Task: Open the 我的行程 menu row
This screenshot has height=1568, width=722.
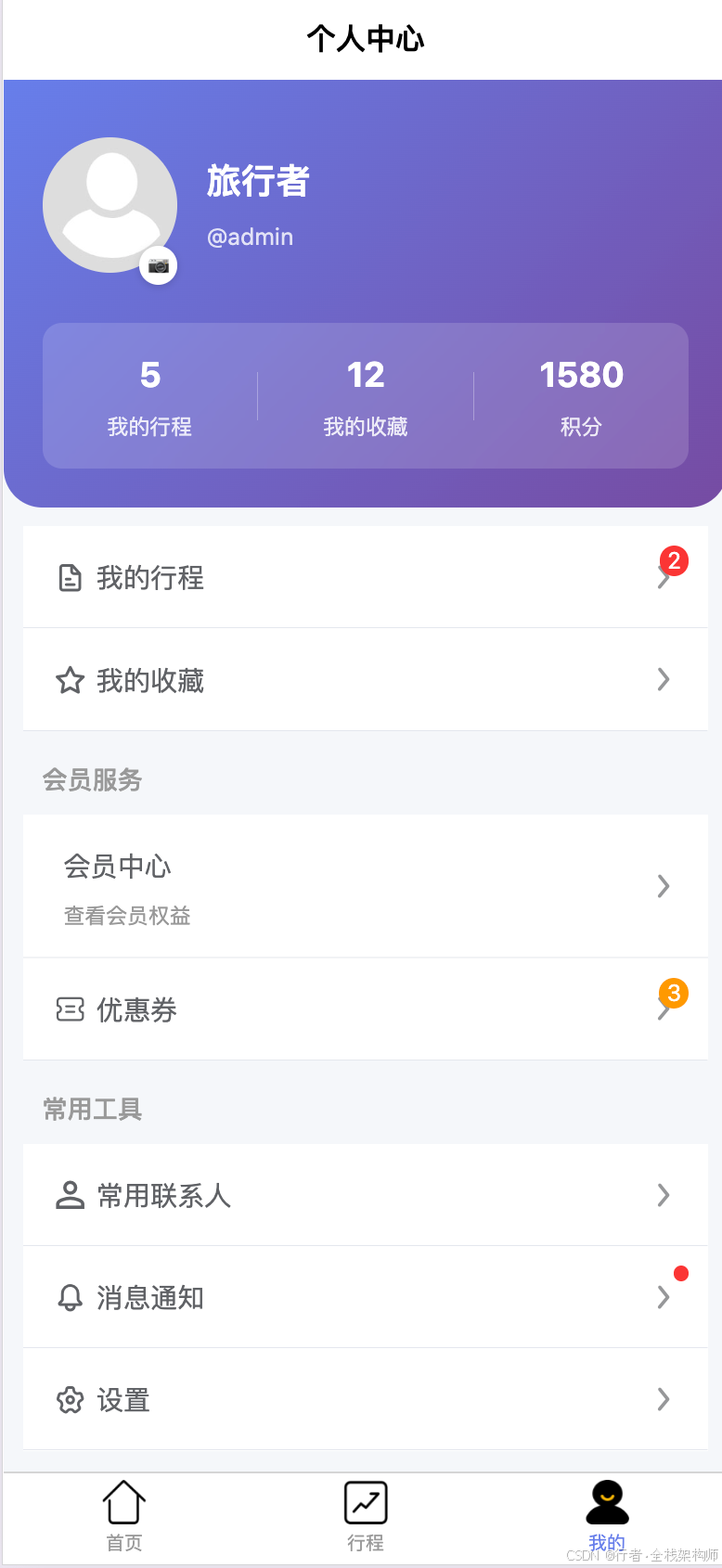Action: pos(366,577)
